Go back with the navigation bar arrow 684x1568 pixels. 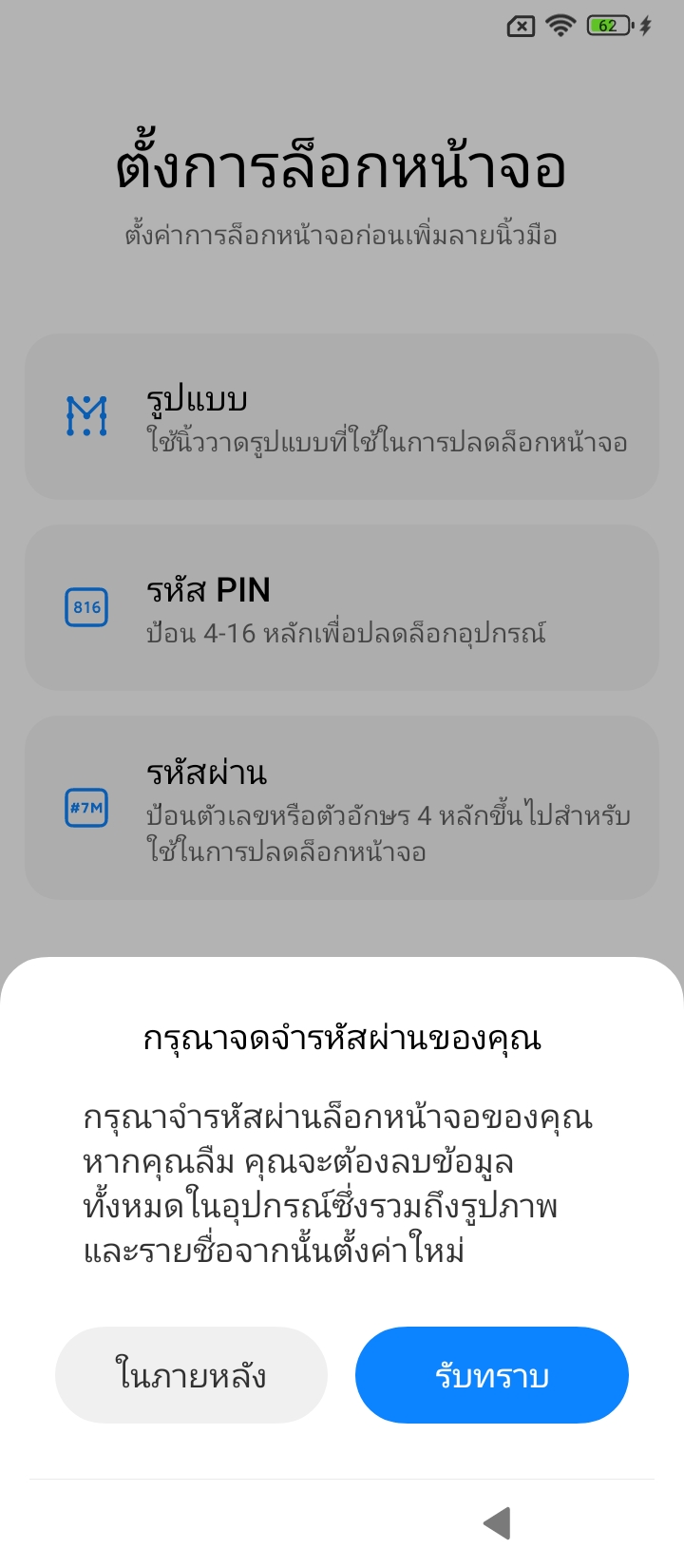497,1523
